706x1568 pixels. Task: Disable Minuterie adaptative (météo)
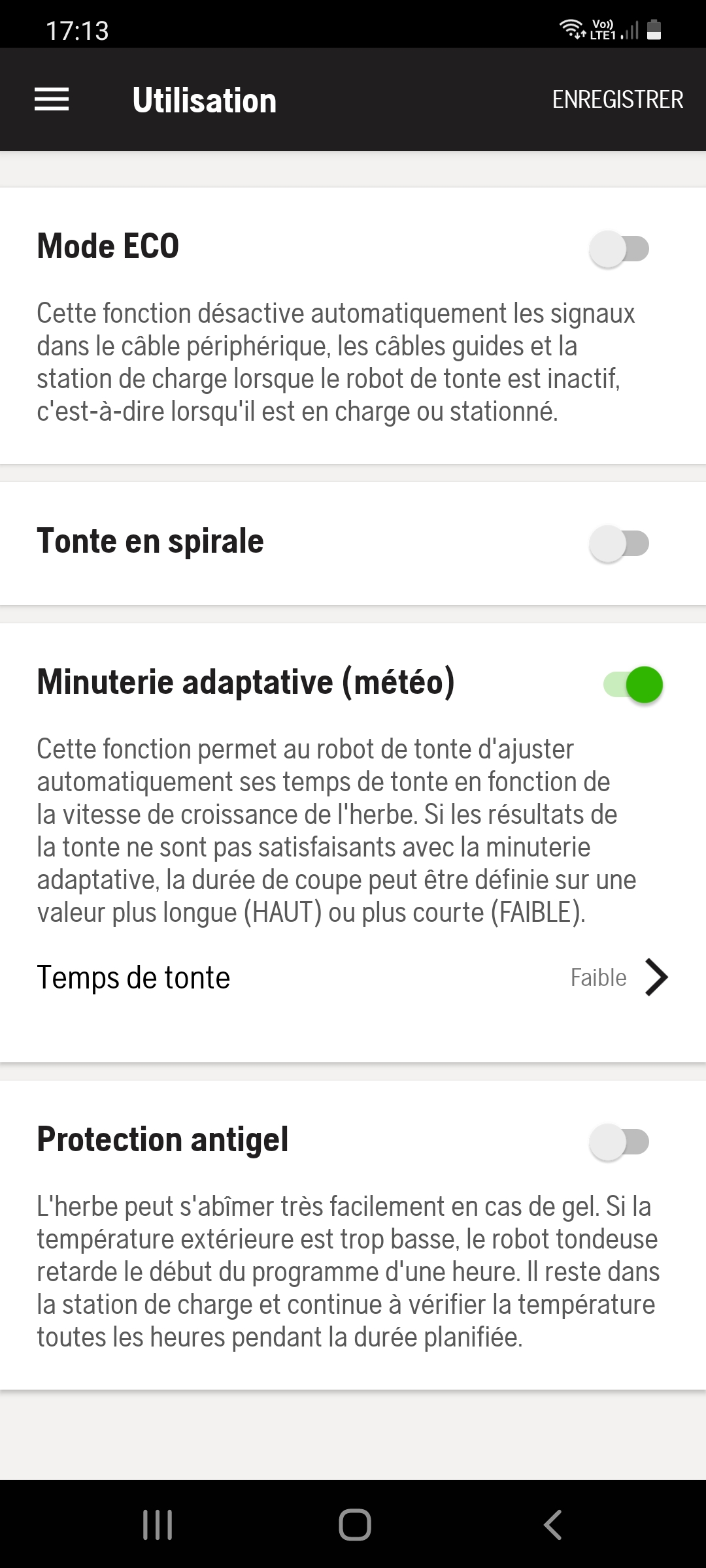coord(633,685)
